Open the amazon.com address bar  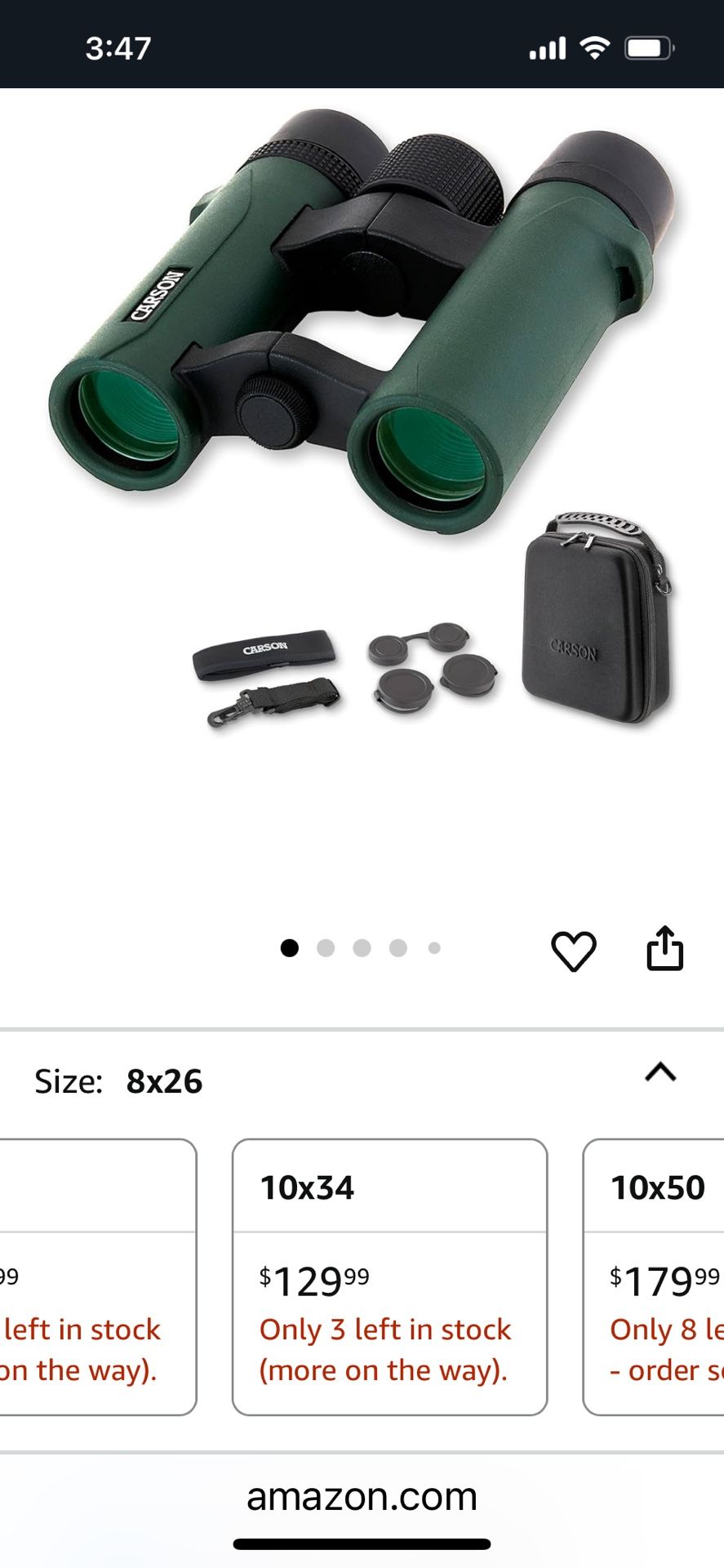(x=362, y=1497)
